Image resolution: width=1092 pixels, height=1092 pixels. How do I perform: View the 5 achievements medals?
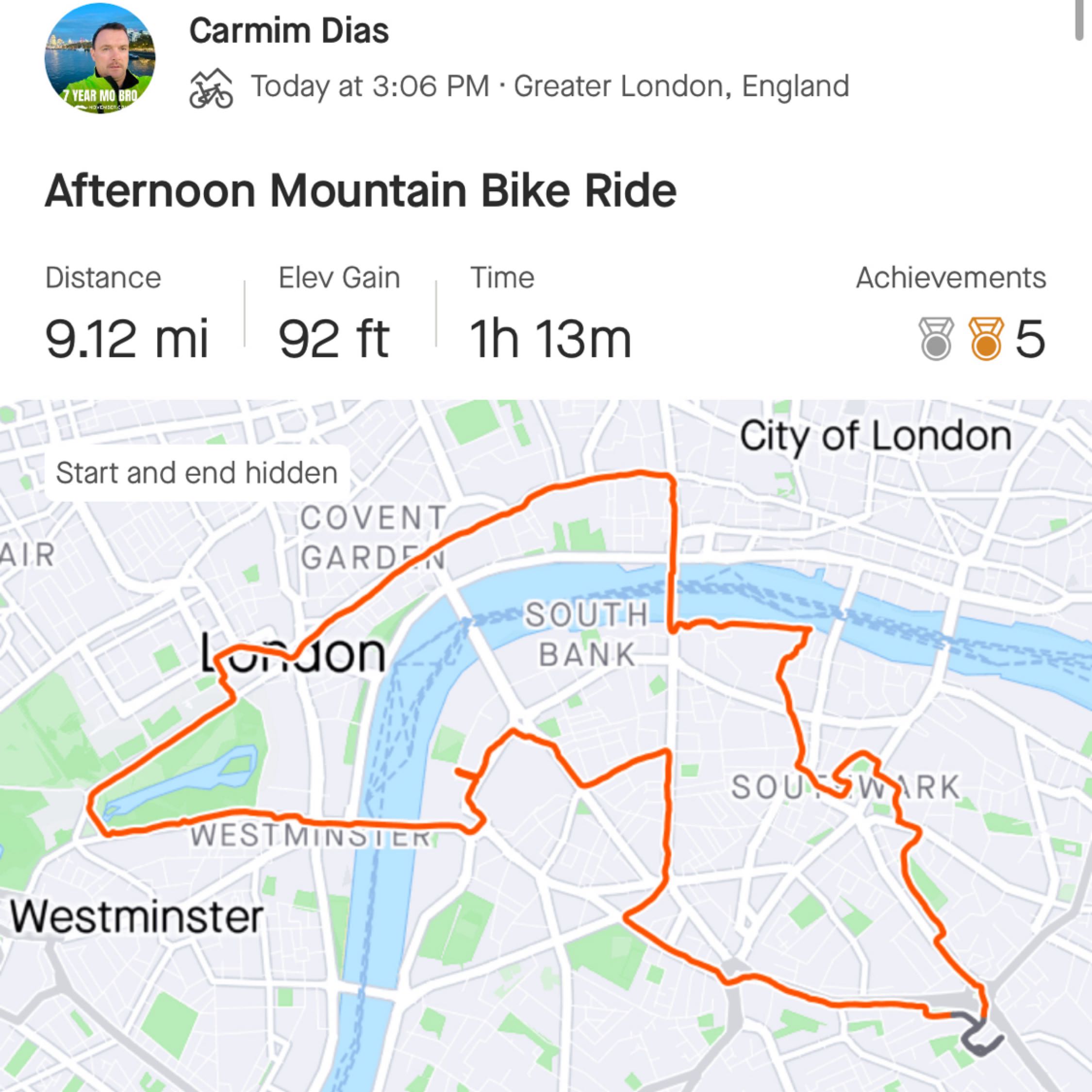[x=982, y=339]
